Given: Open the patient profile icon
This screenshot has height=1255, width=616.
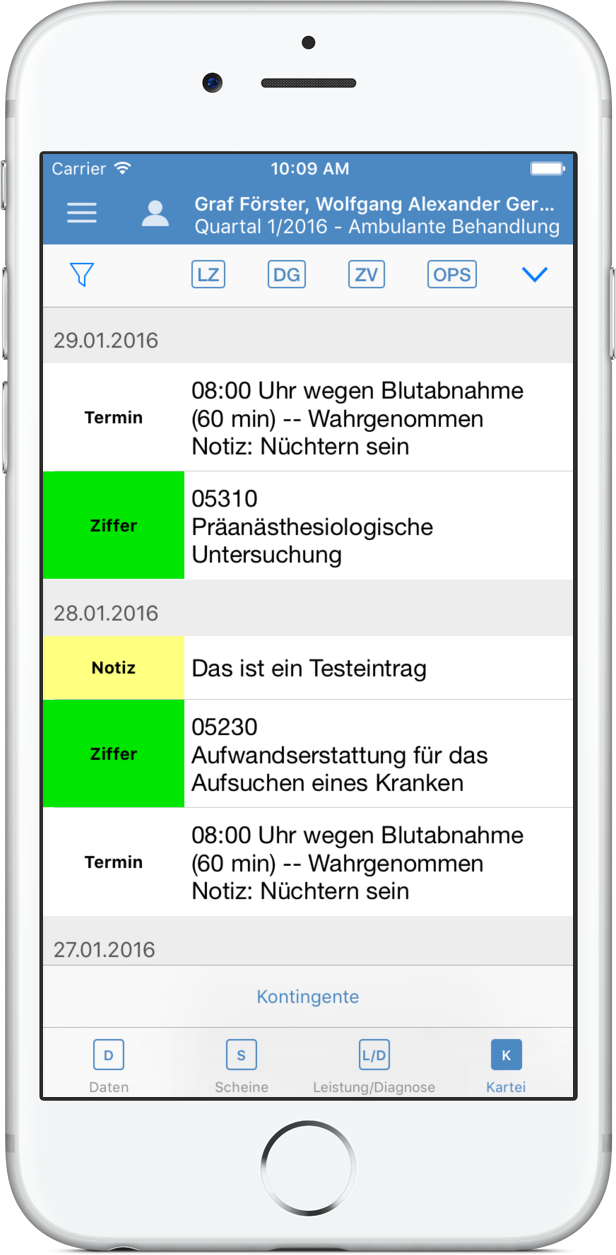Looking at the screenshot, I should pyautogui.click(x=155, y=213).
